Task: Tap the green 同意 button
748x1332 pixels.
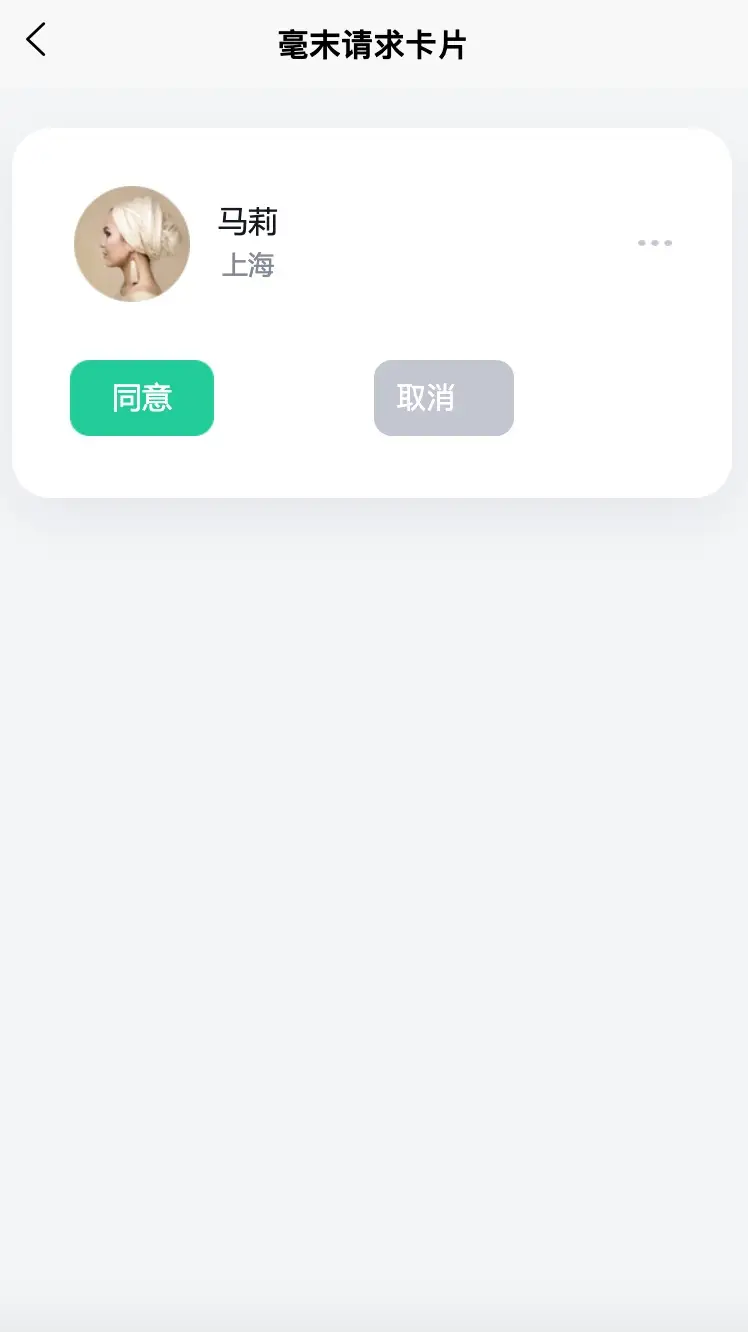Action: (142, 398)
